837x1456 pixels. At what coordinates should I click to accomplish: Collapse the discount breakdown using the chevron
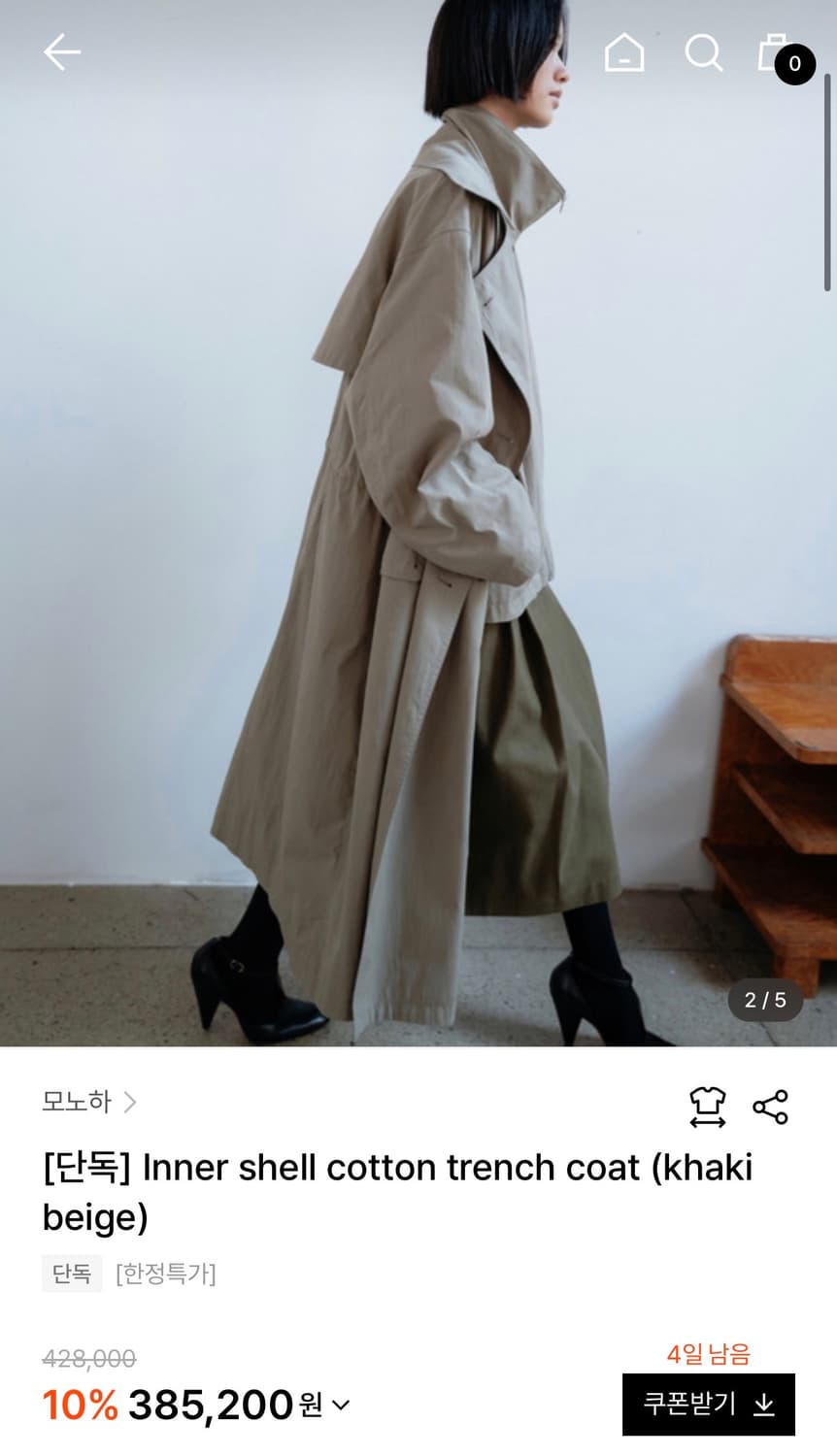(x=339, y=1405)
